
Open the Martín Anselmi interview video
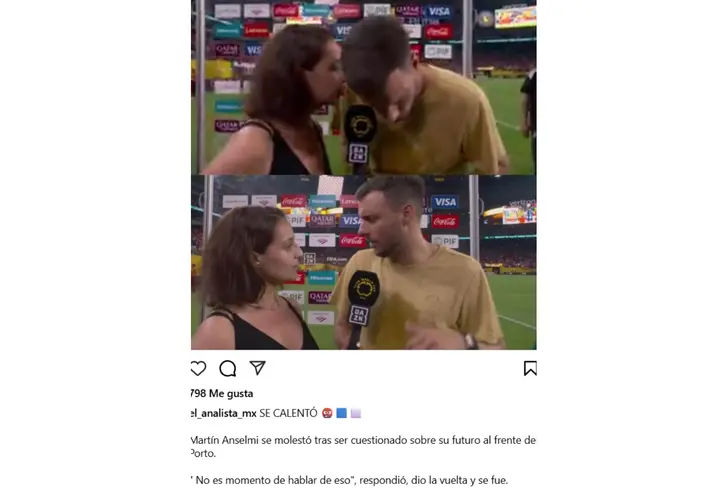pos(364,175)
